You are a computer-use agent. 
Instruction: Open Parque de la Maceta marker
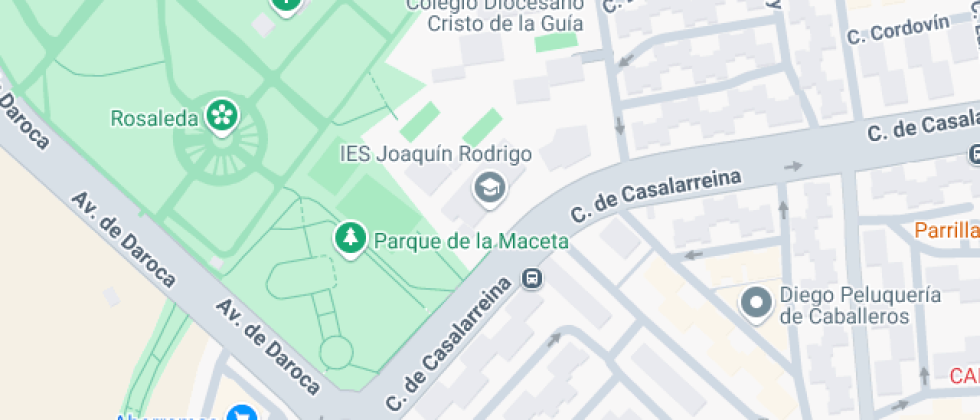[349, 239]
